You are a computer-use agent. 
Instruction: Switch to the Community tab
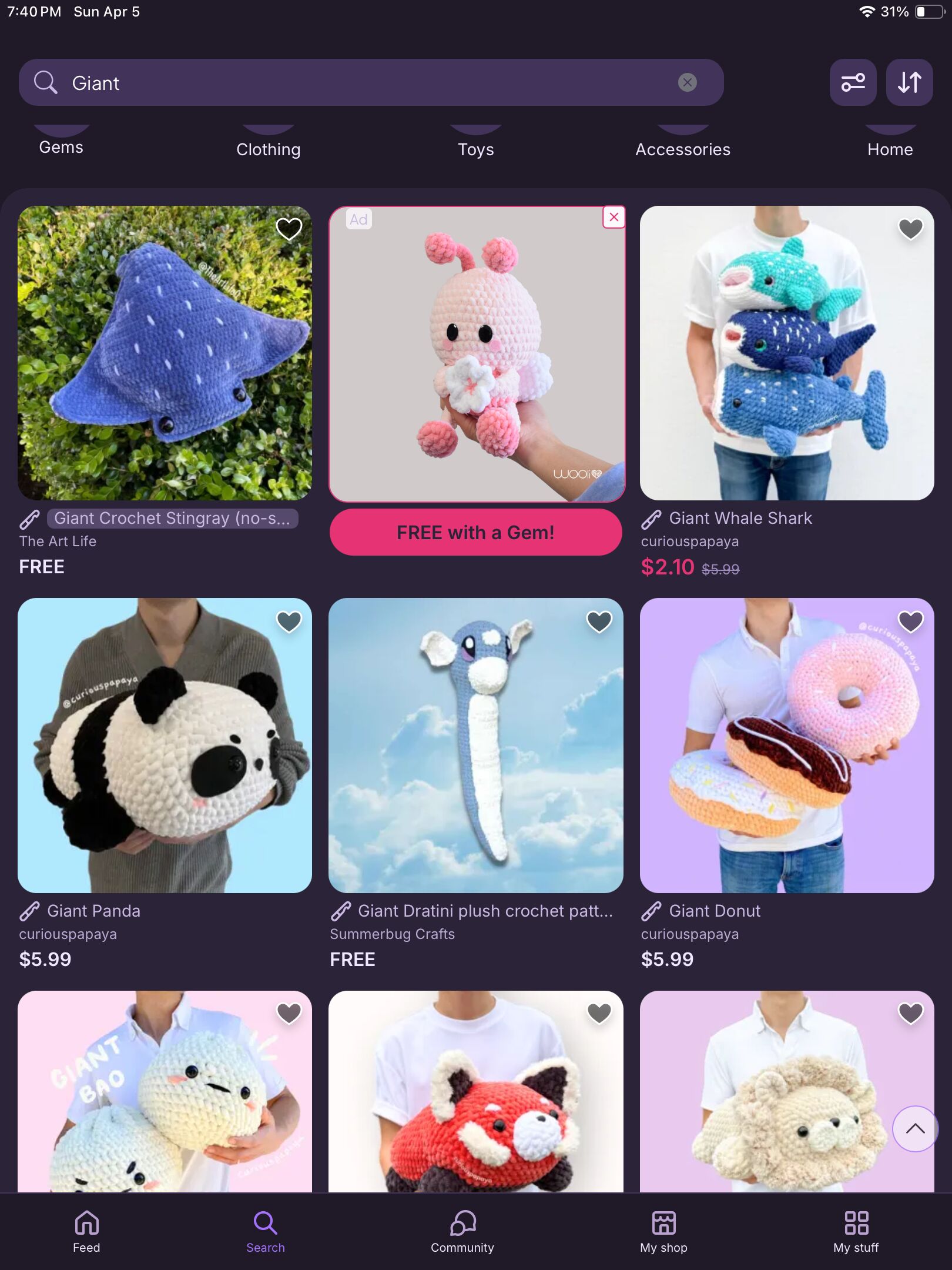point(462,1231)
